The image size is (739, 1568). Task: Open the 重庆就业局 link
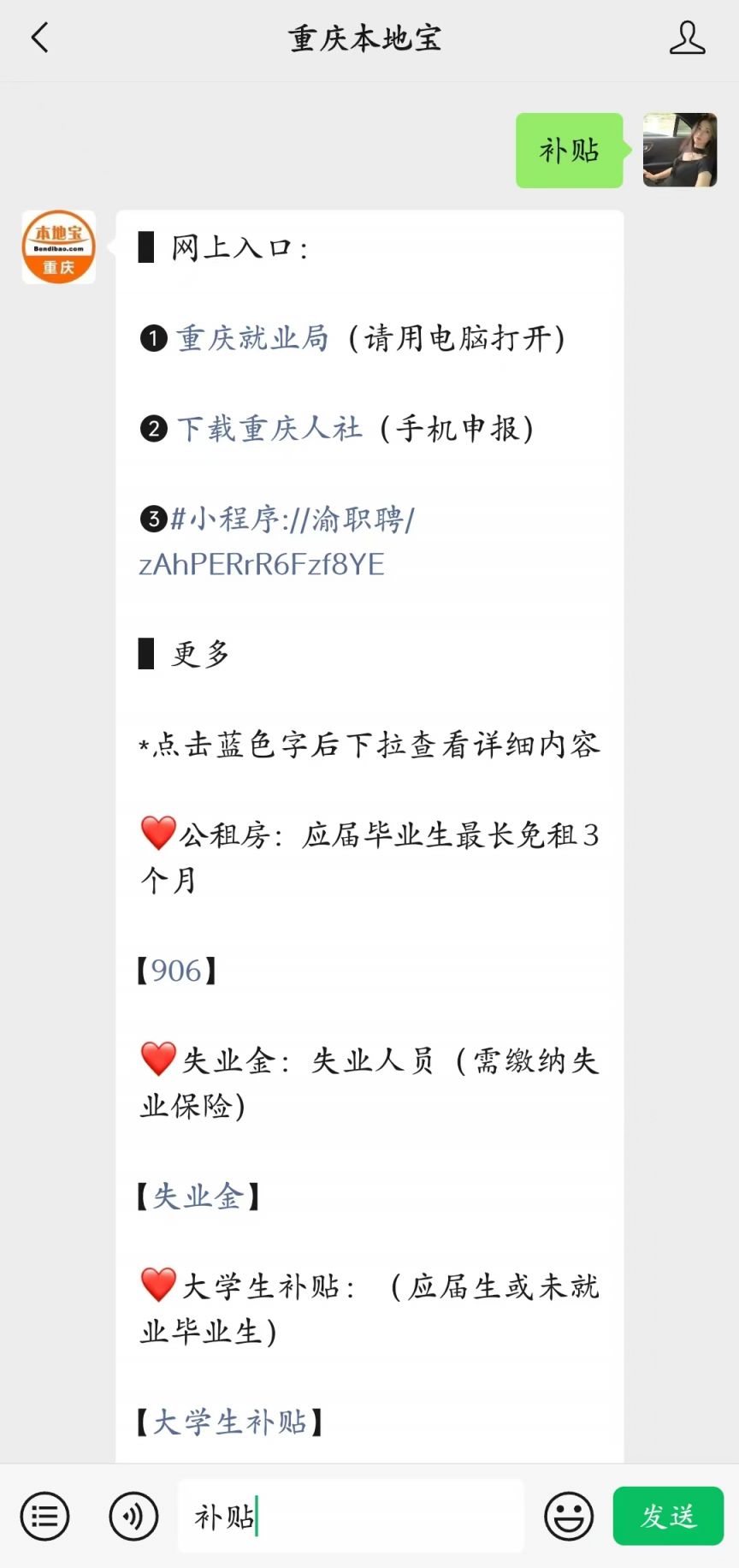[252, 339]
